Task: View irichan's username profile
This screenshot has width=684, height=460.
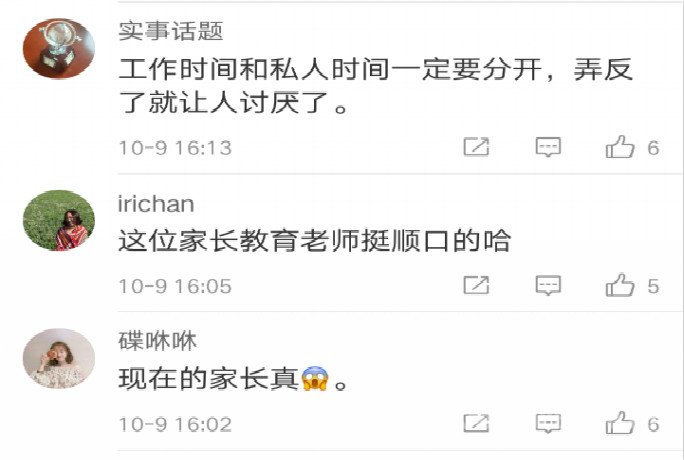Action: coord(156,204)
